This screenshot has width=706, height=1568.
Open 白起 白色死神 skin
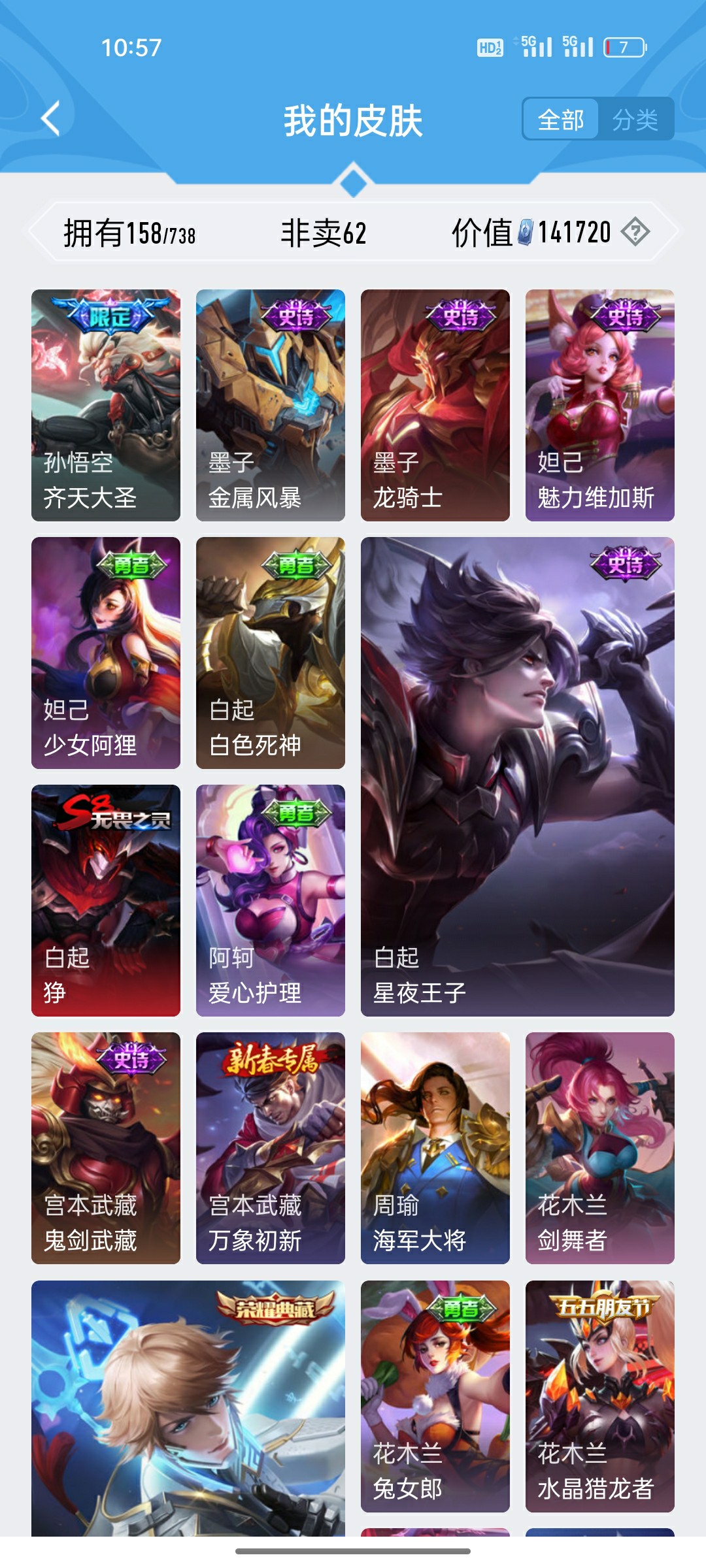(x=271, y=653)
